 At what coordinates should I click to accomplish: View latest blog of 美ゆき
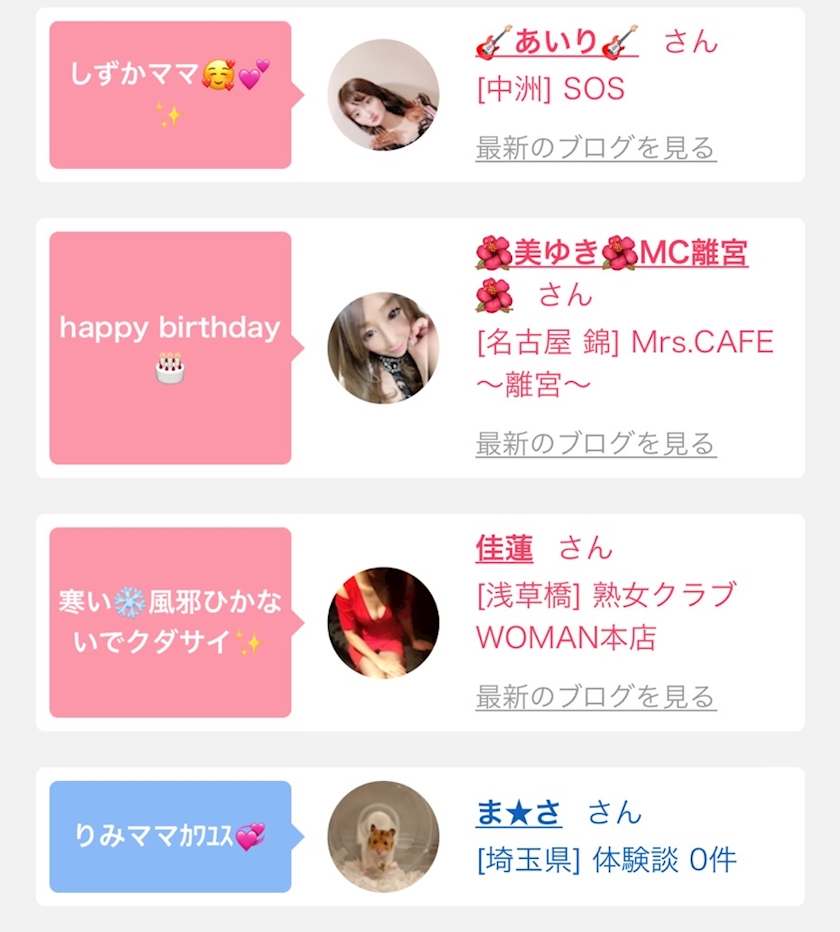click(596, 443)
